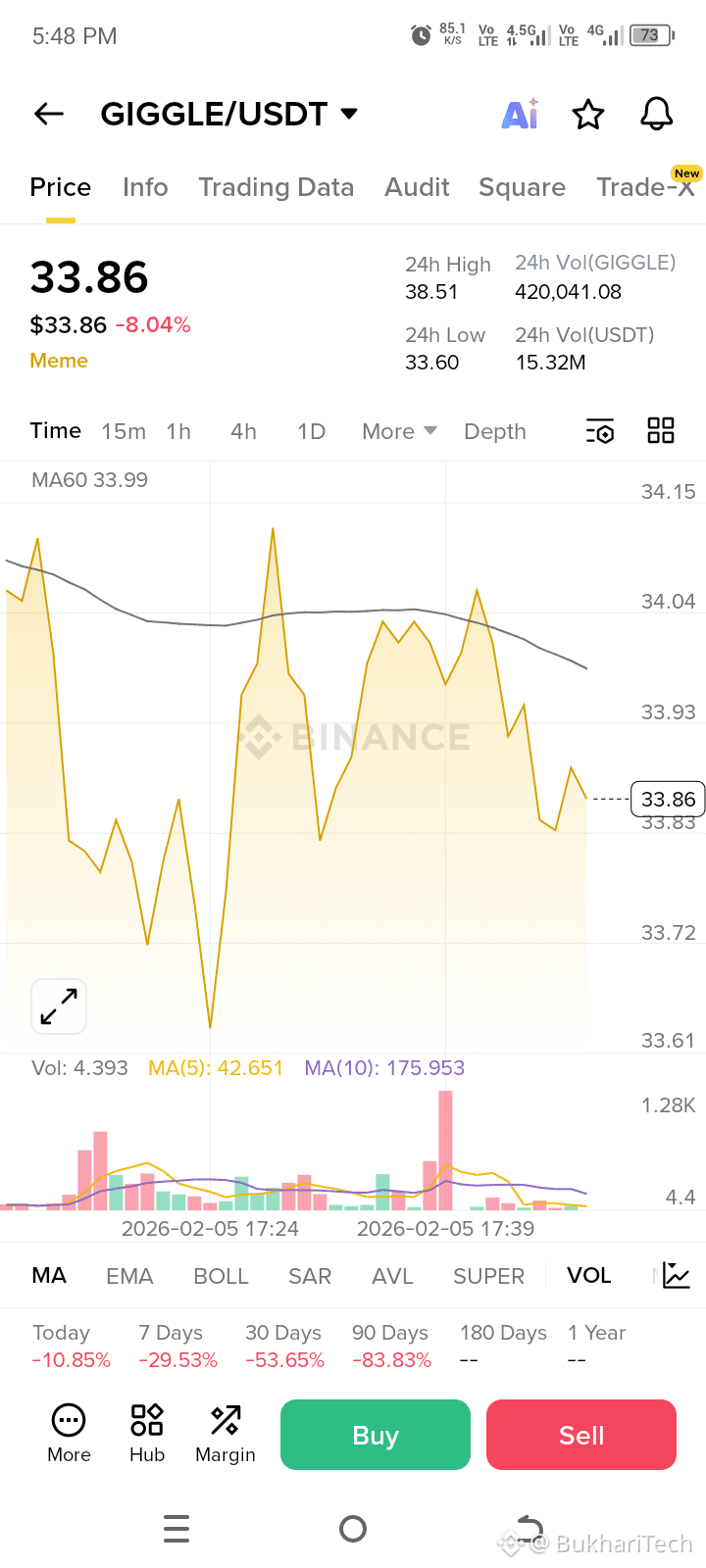Open the Trading Data tab
Screen dimensions: 706x1568
[276, 187]
